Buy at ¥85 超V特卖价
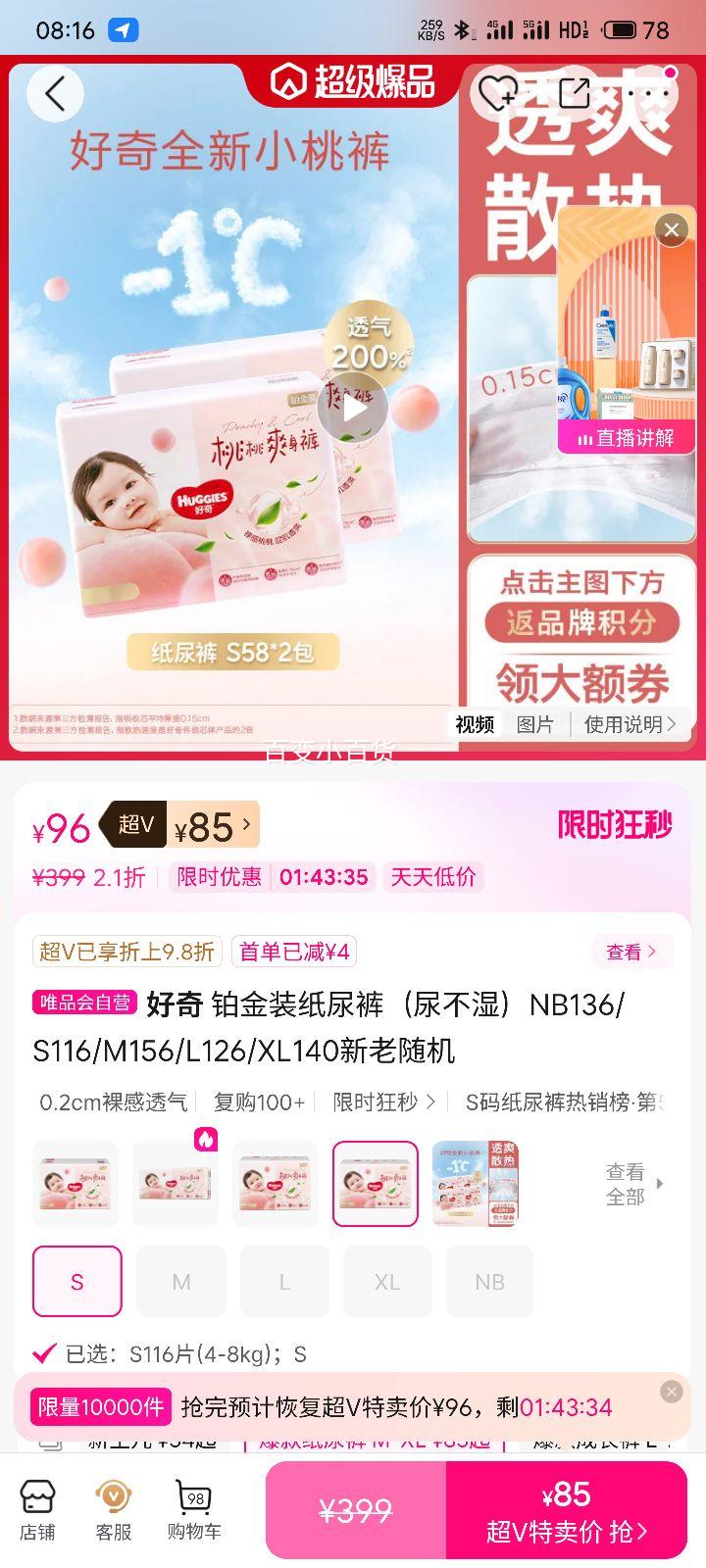This screenshot has height=1568, width=706. [567, 1510]
